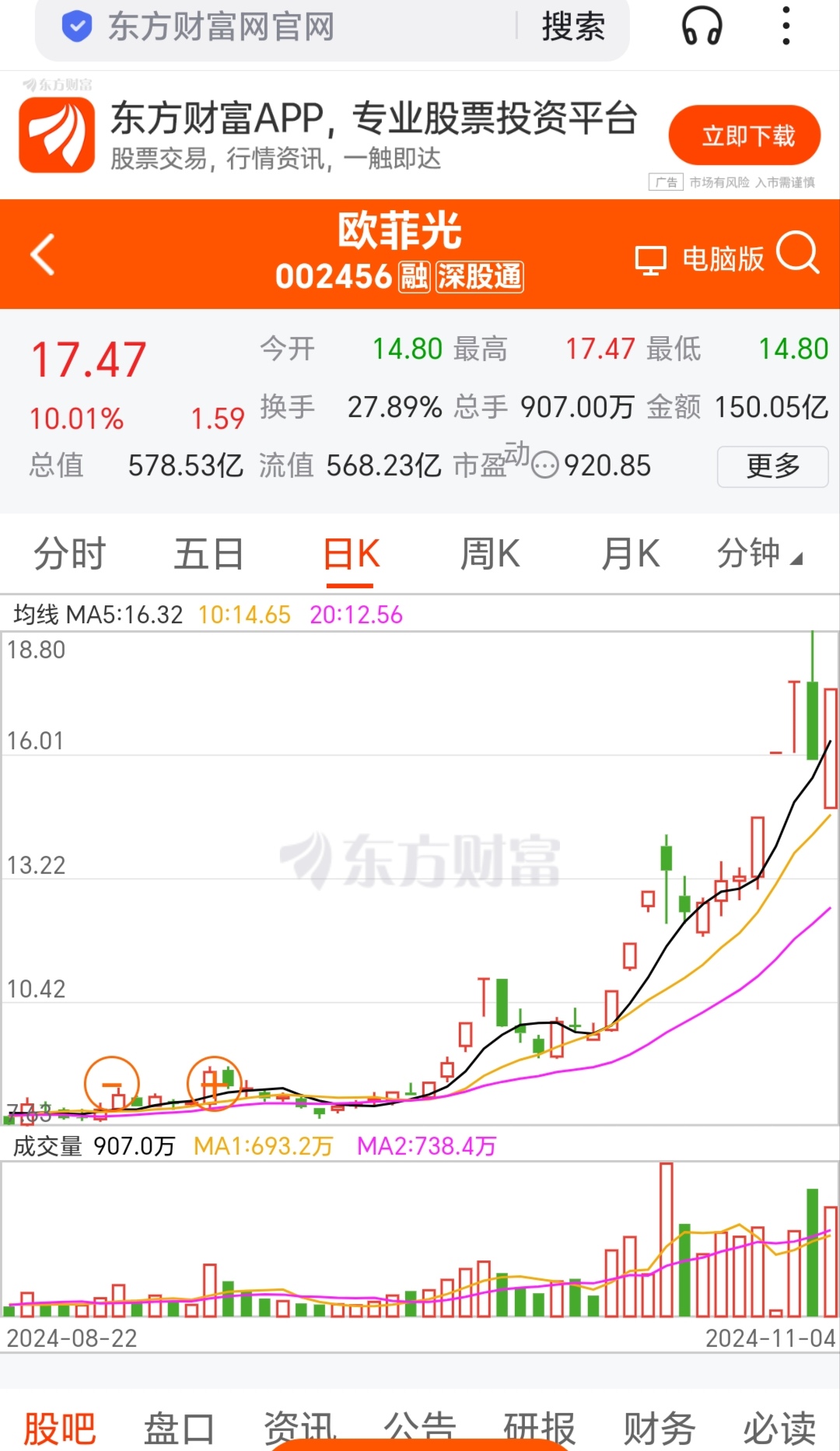840x1451 pixels.
Task: Click the back arrow beside 欧菲光
Action: (43, 255)
